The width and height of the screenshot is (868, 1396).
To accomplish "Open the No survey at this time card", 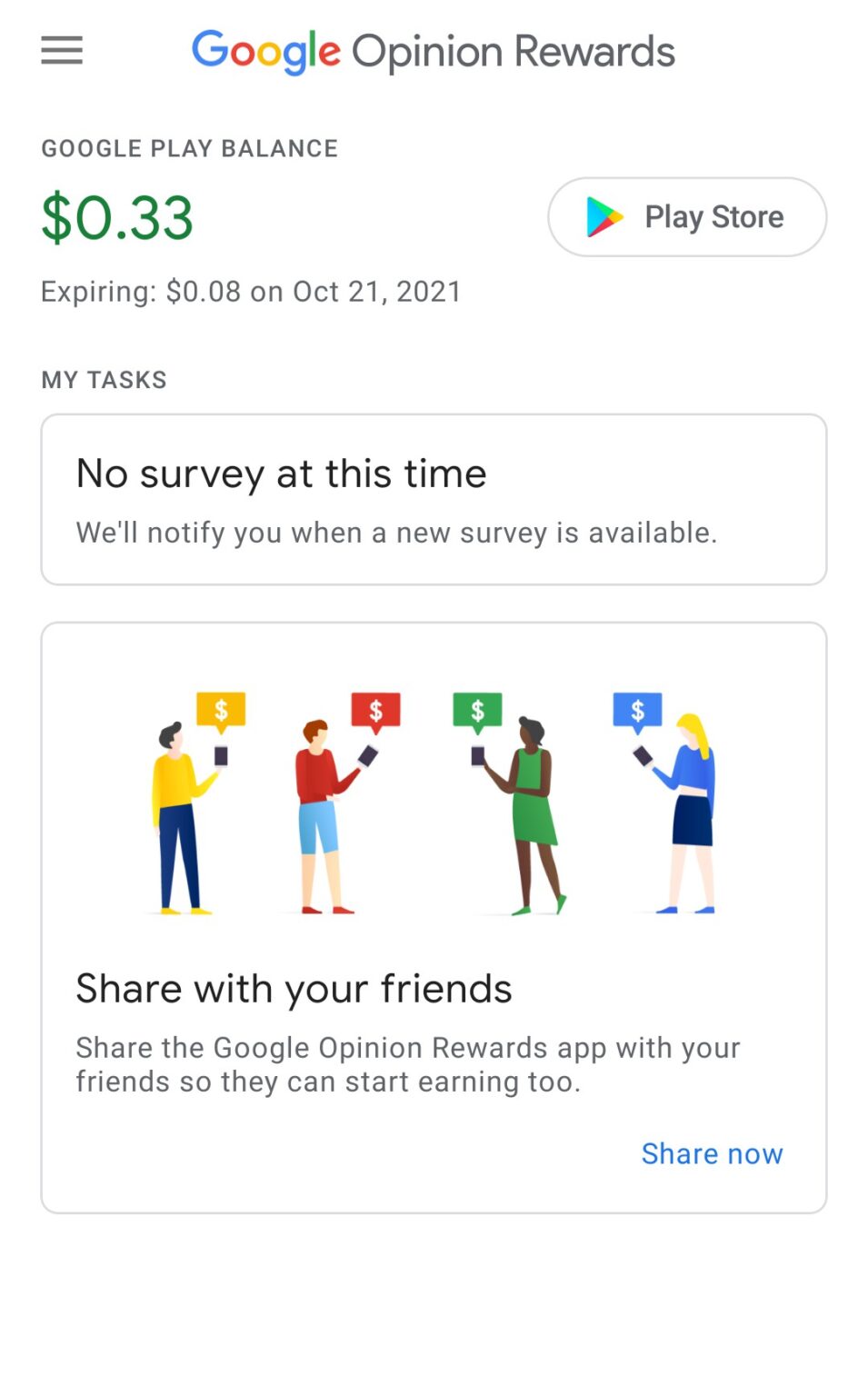I will [x=434, y=498].
